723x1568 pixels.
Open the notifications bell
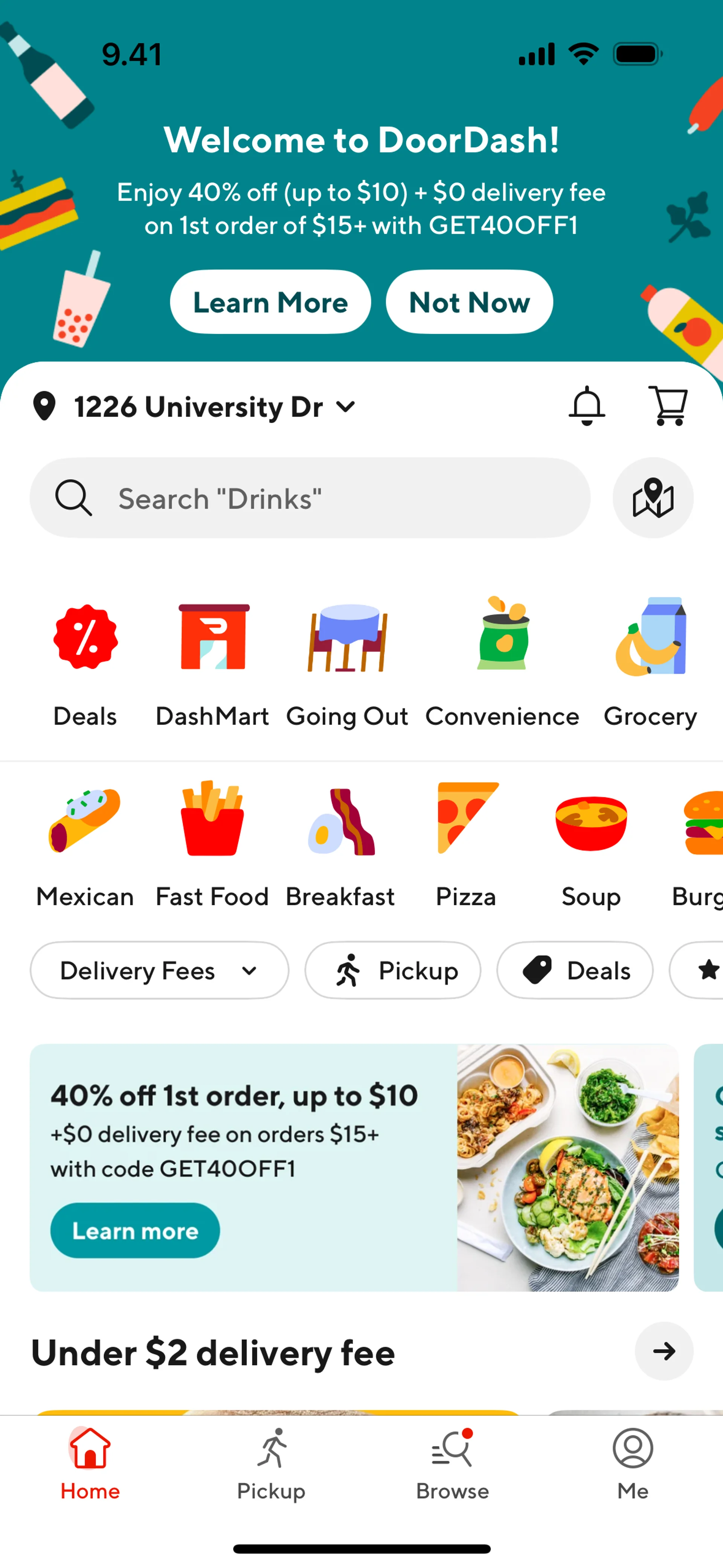pyautogui.click(x=587, y=405)
